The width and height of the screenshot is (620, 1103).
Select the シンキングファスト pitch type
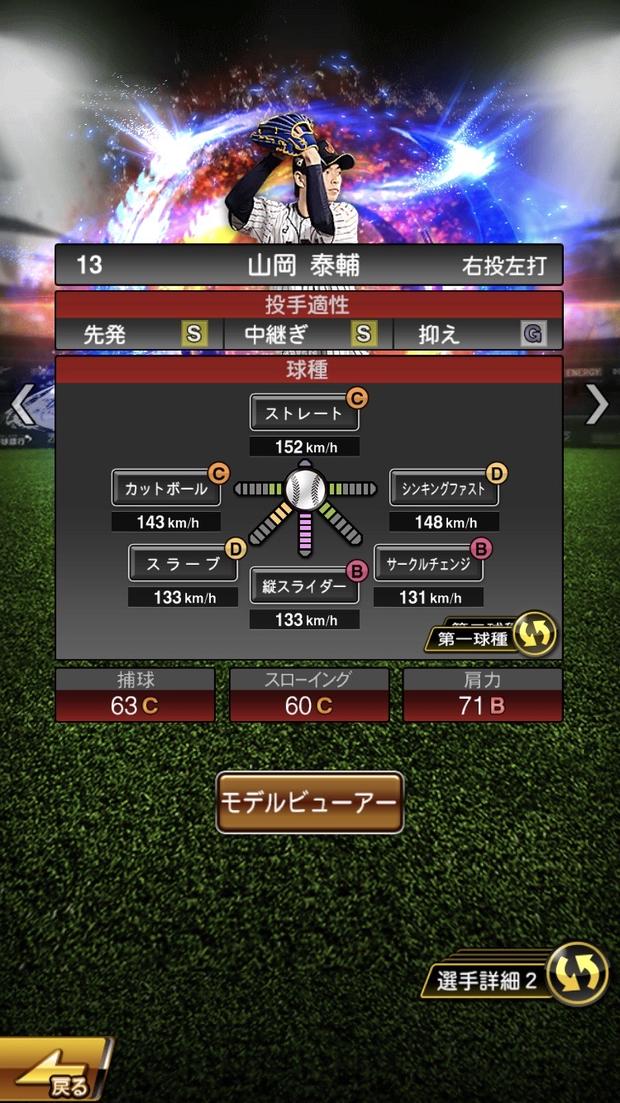pos(444,489)
